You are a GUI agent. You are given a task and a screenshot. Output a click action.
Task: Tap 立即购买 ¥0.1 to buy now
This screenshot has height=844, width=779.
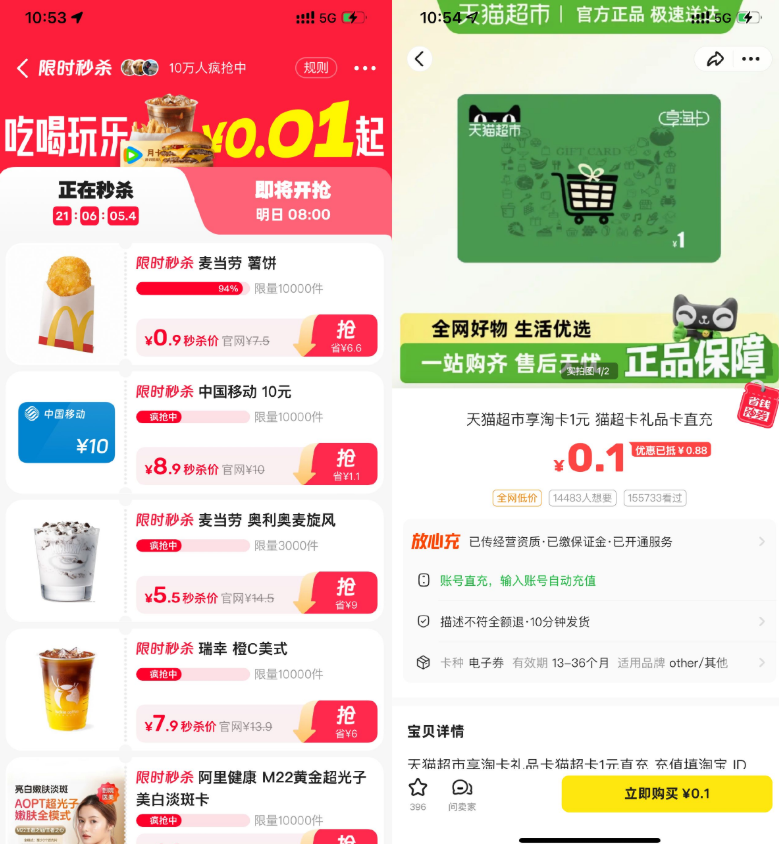pos(666,793)
